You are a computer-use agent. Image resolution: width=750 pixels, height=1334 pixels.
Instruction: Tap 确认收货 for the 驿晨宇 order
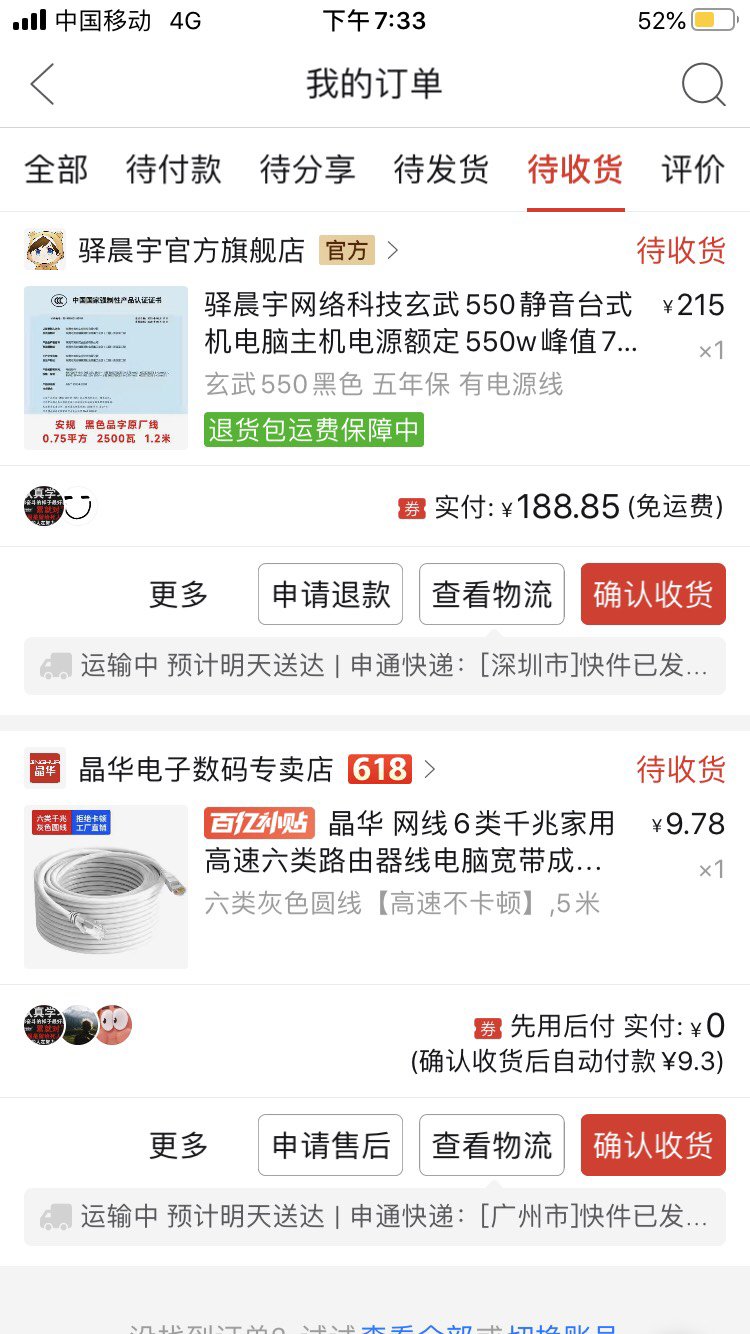[653, 594]
